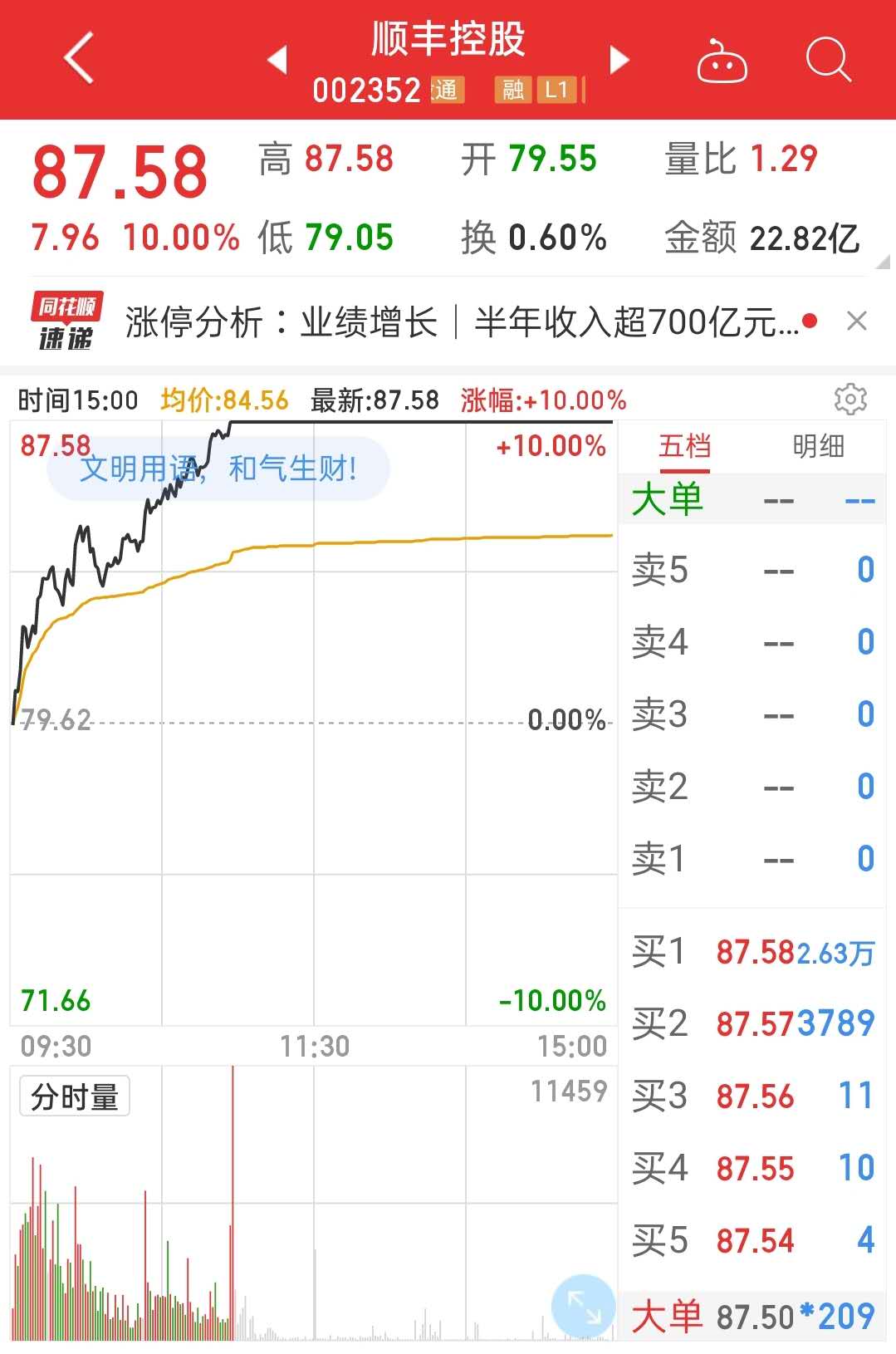The height and width of the screenshot is (1354, 896).
Task: Open stock search via magnifier icon
Action: [827, 60]
